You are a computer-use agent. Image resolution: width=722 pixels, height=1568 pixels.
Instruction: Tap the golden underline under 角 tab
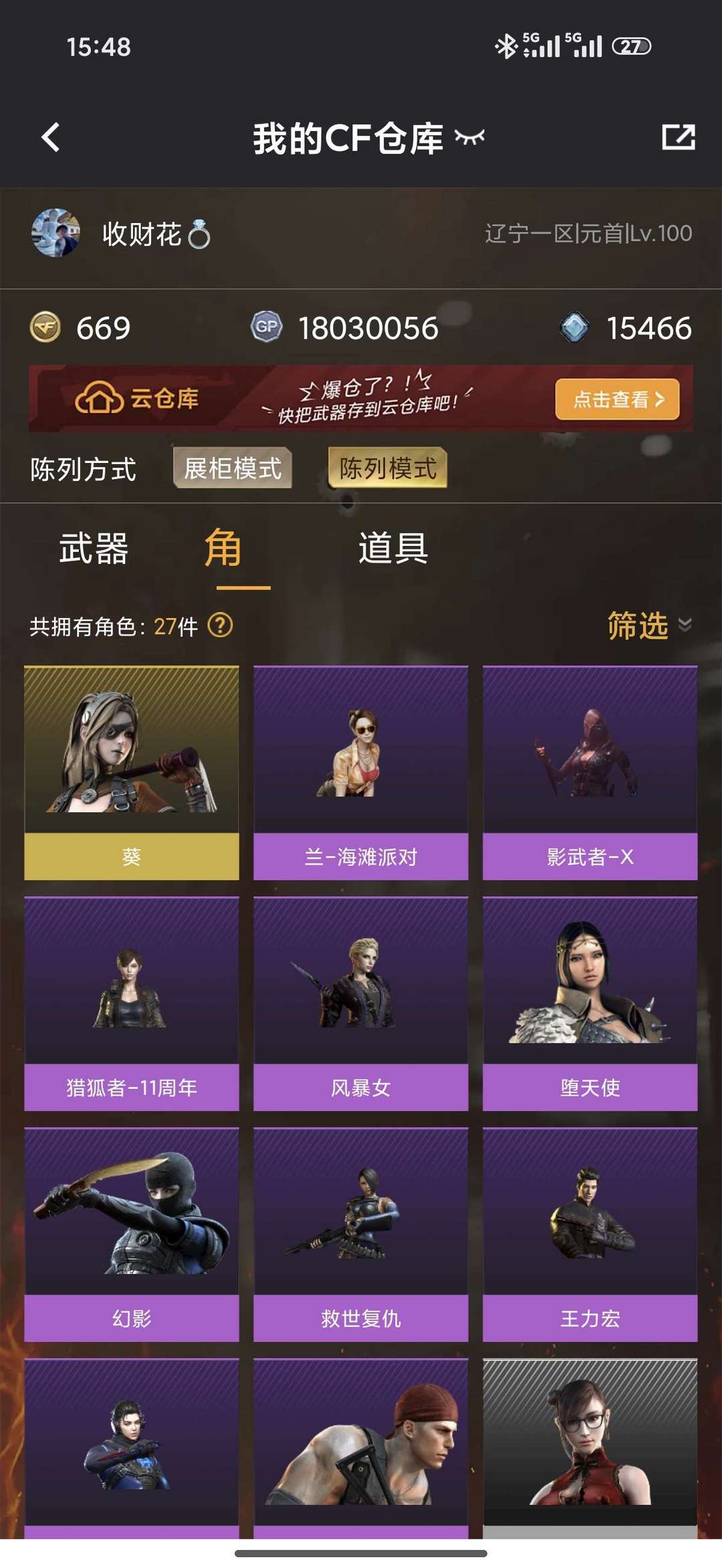pos(242,587)
